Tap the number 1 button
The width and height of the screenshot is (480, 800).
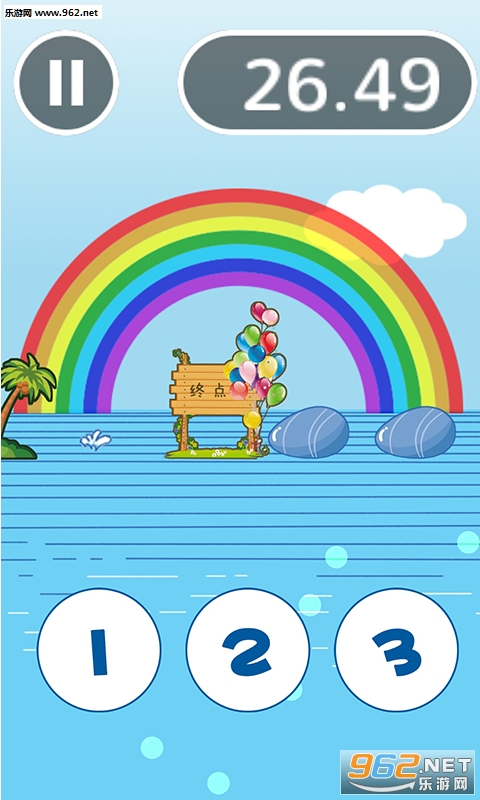tap(99, 649)
